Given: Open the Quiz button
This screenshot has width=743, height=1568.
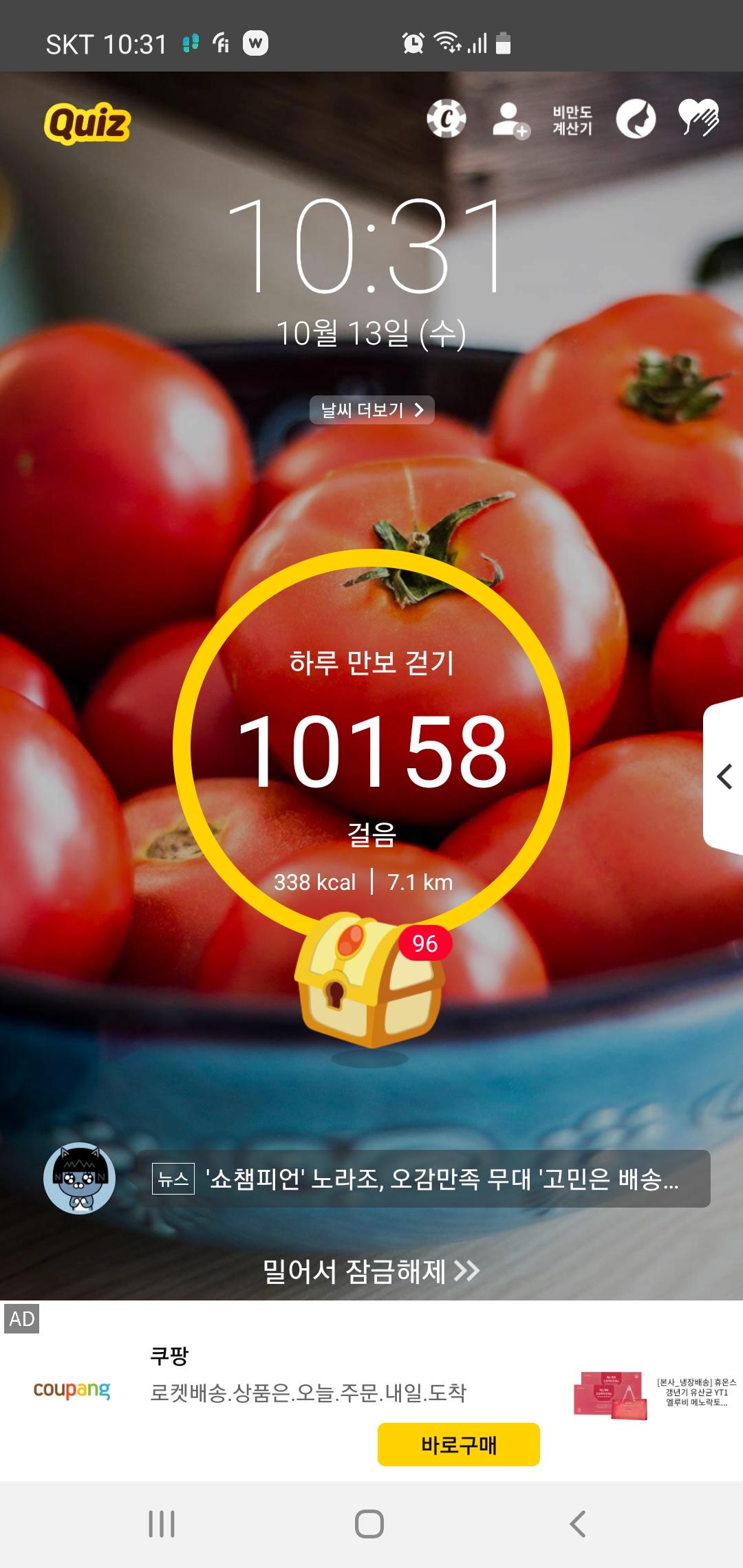Looking at the screenshot, I should (x=87, y=123).
